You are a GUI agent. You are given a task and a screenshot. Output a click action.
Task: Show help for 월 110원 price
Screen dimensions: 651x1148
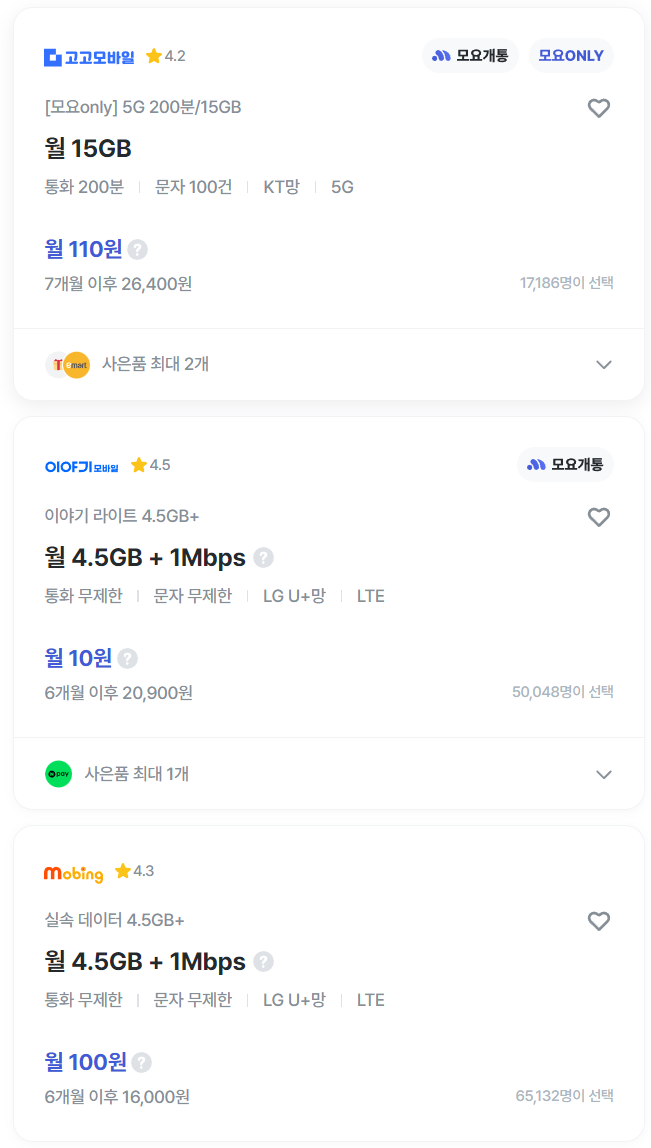137,250
